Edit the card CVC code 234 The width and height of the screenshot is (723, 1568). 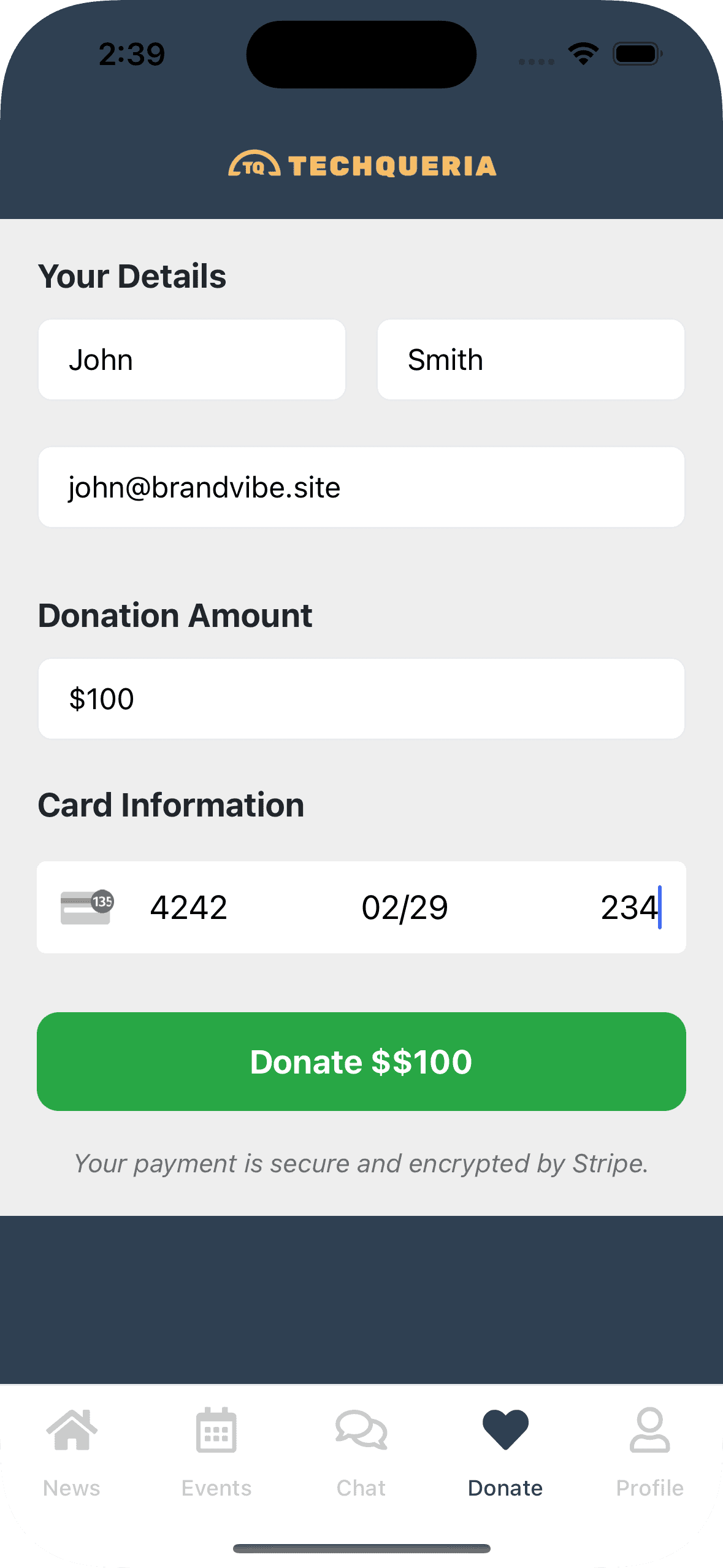(629, 907)
